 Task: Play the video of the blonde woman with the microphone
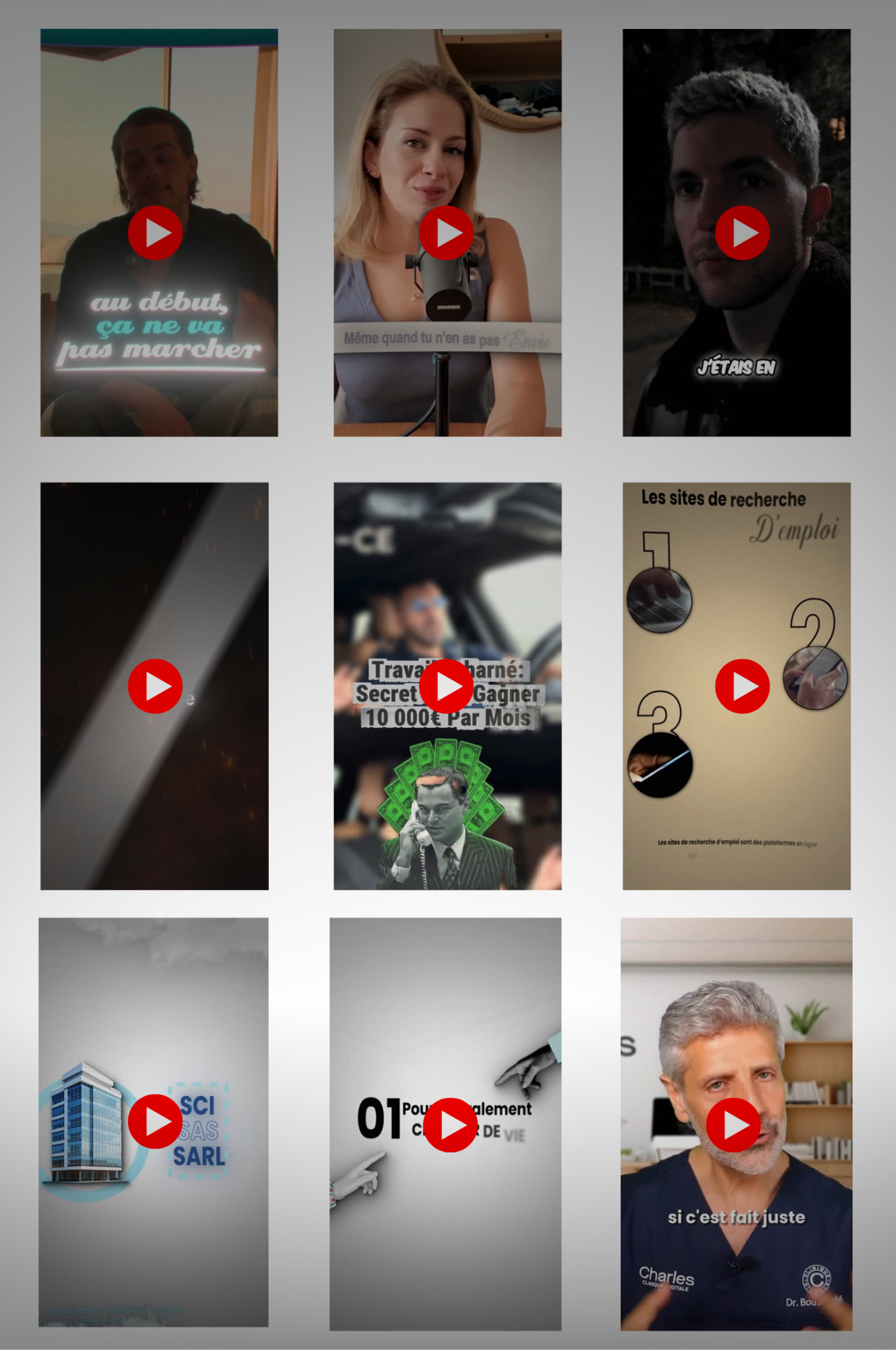pyautogui.click(x=446, y=233)
